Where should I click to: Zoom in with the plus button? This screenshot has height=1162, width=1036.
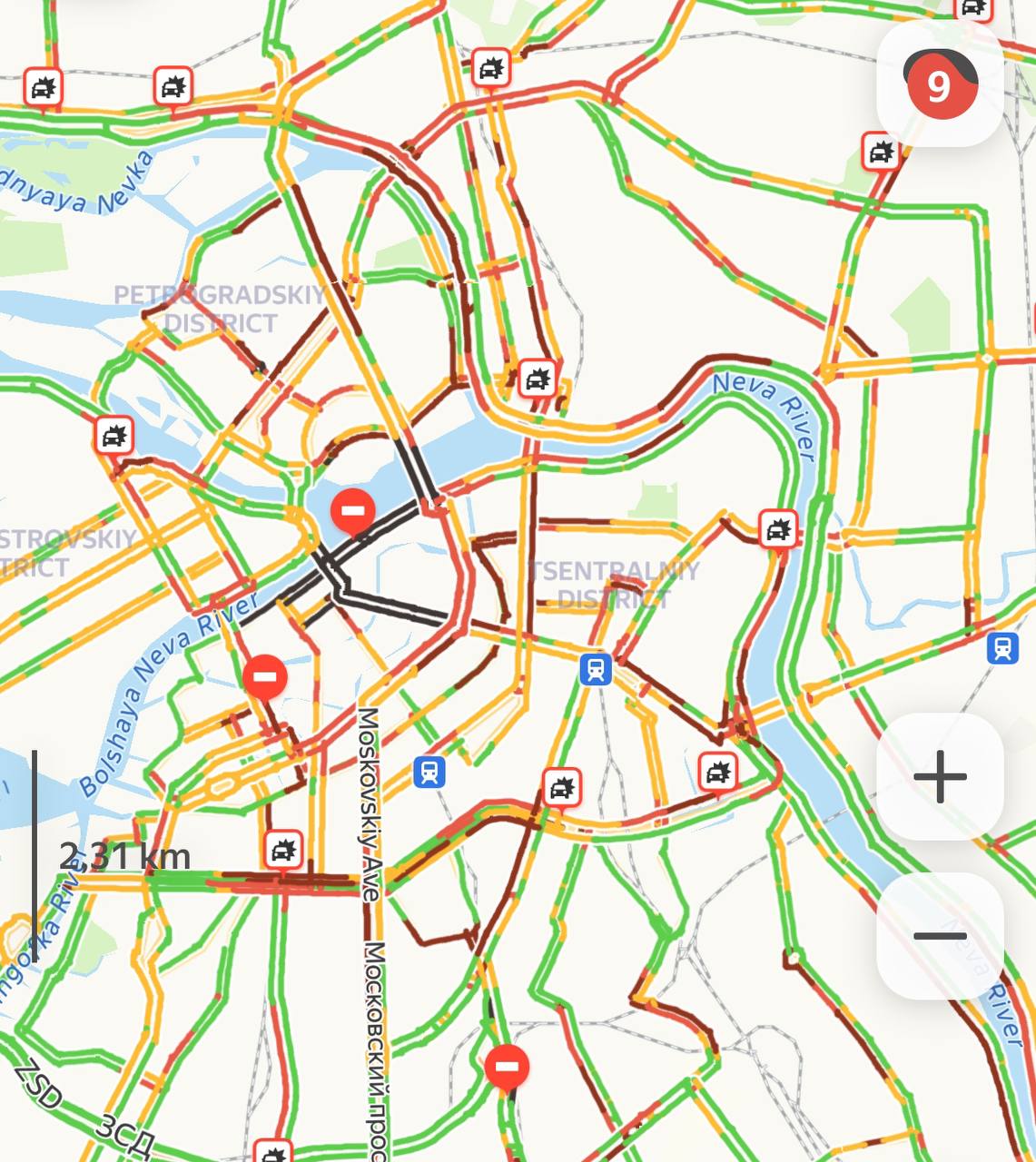pyautogui.click(x=940, y=777)
